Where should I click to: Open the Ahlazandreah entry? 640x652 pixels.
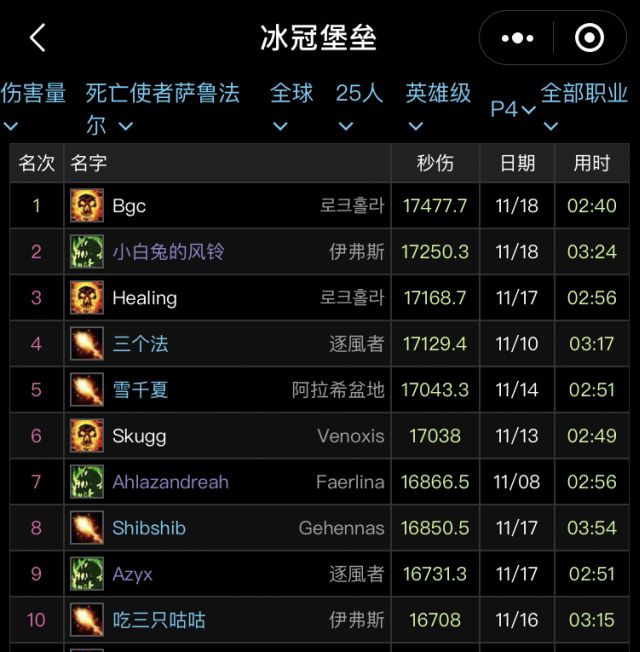[170, 482]
